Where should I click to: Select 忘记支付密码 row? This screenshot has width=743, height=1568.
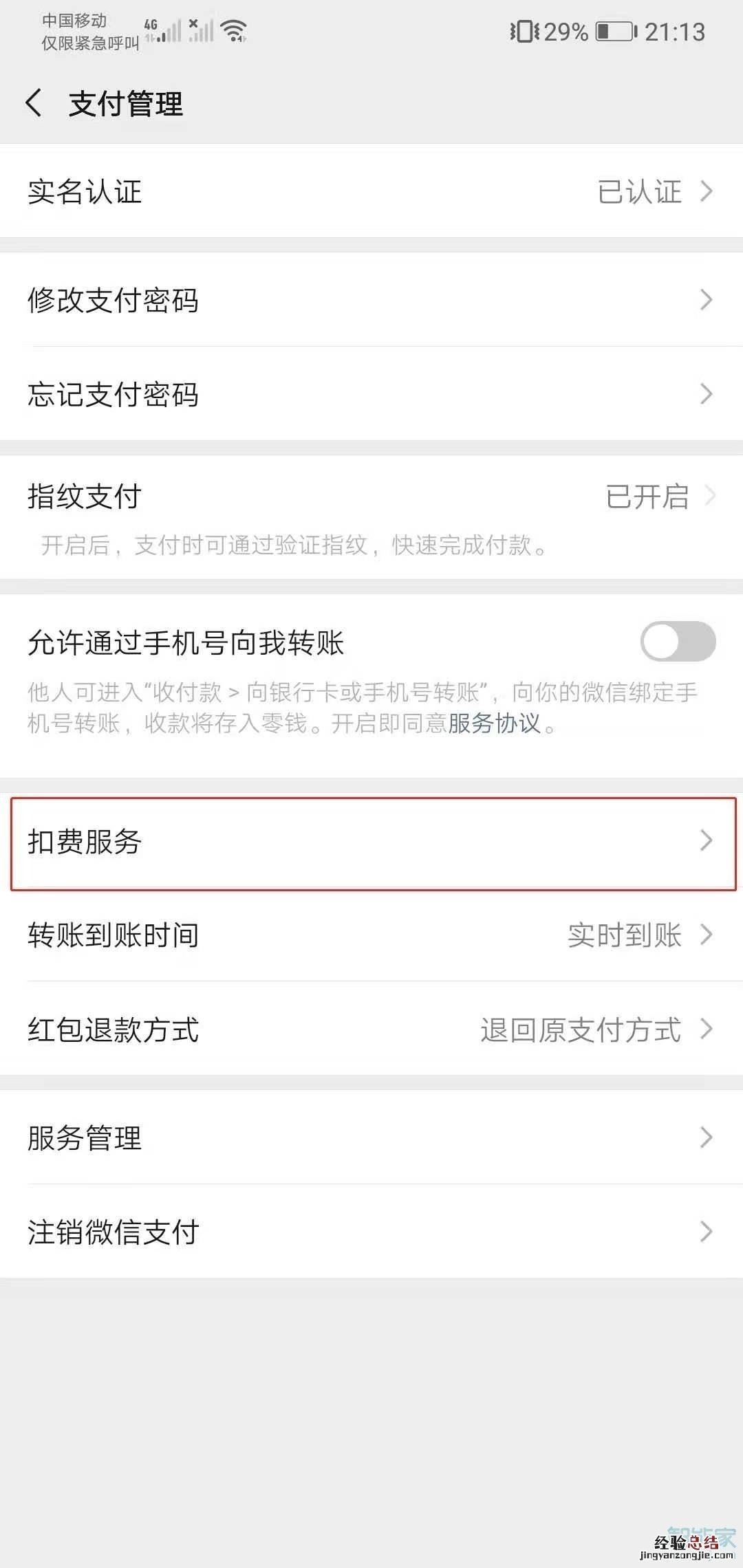[371, 394]
